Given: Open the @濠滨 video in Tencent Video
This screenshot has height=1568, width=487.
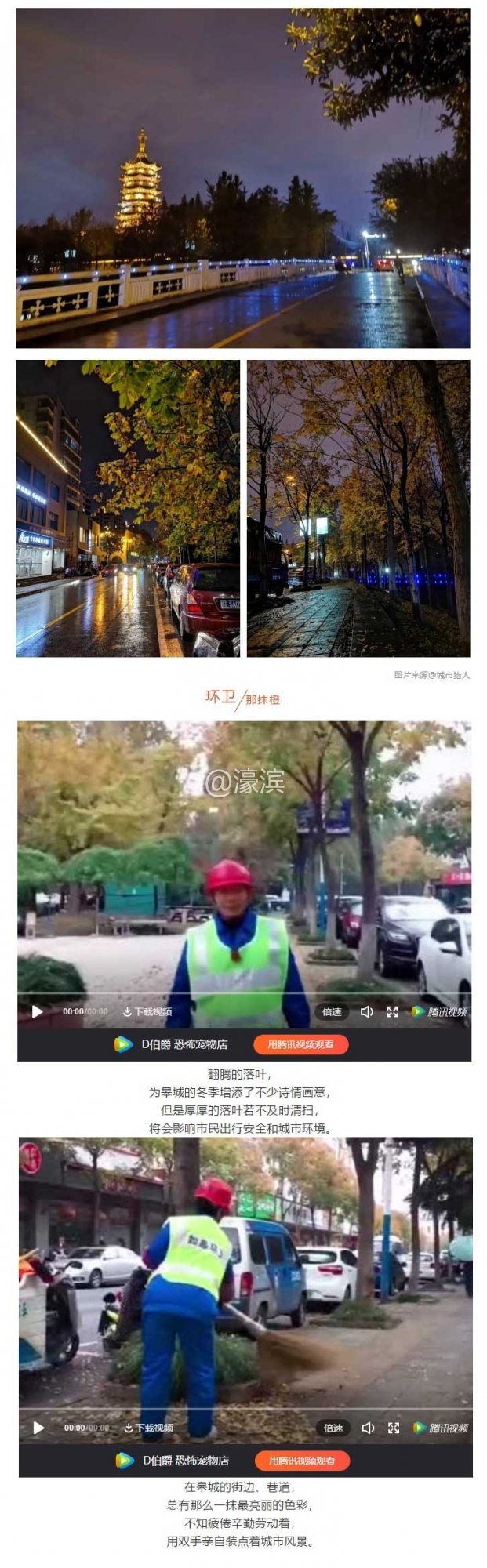Looking at the screenshot, I should click(300, 1044).
